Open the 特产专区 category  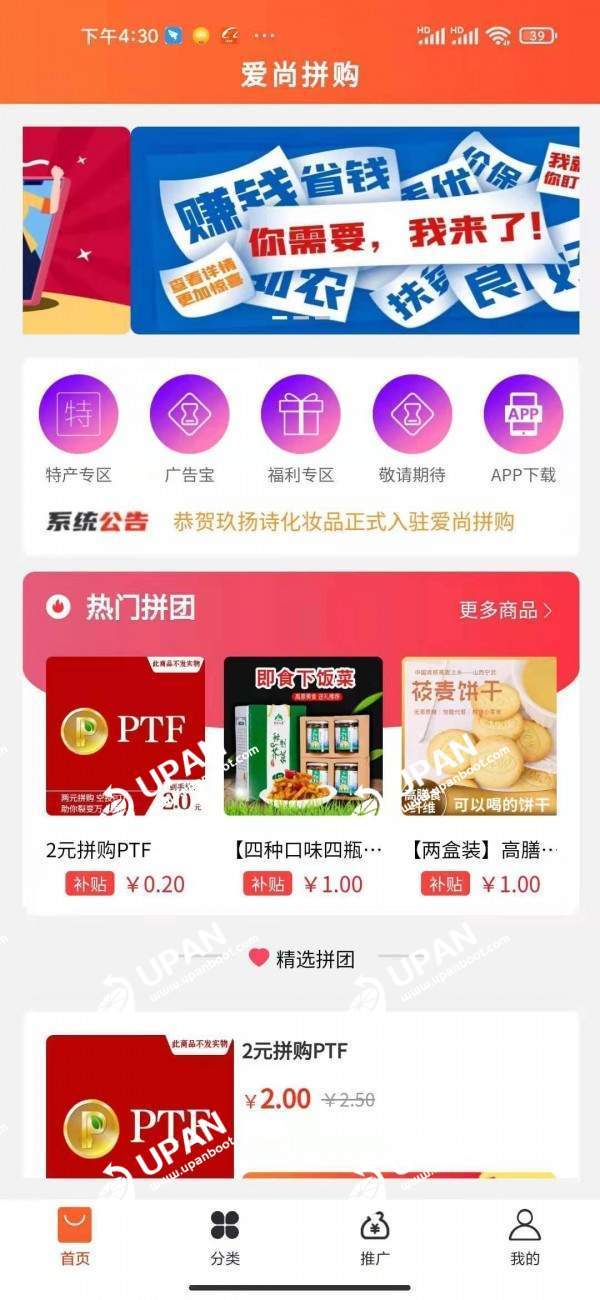(x=78, y=430)
